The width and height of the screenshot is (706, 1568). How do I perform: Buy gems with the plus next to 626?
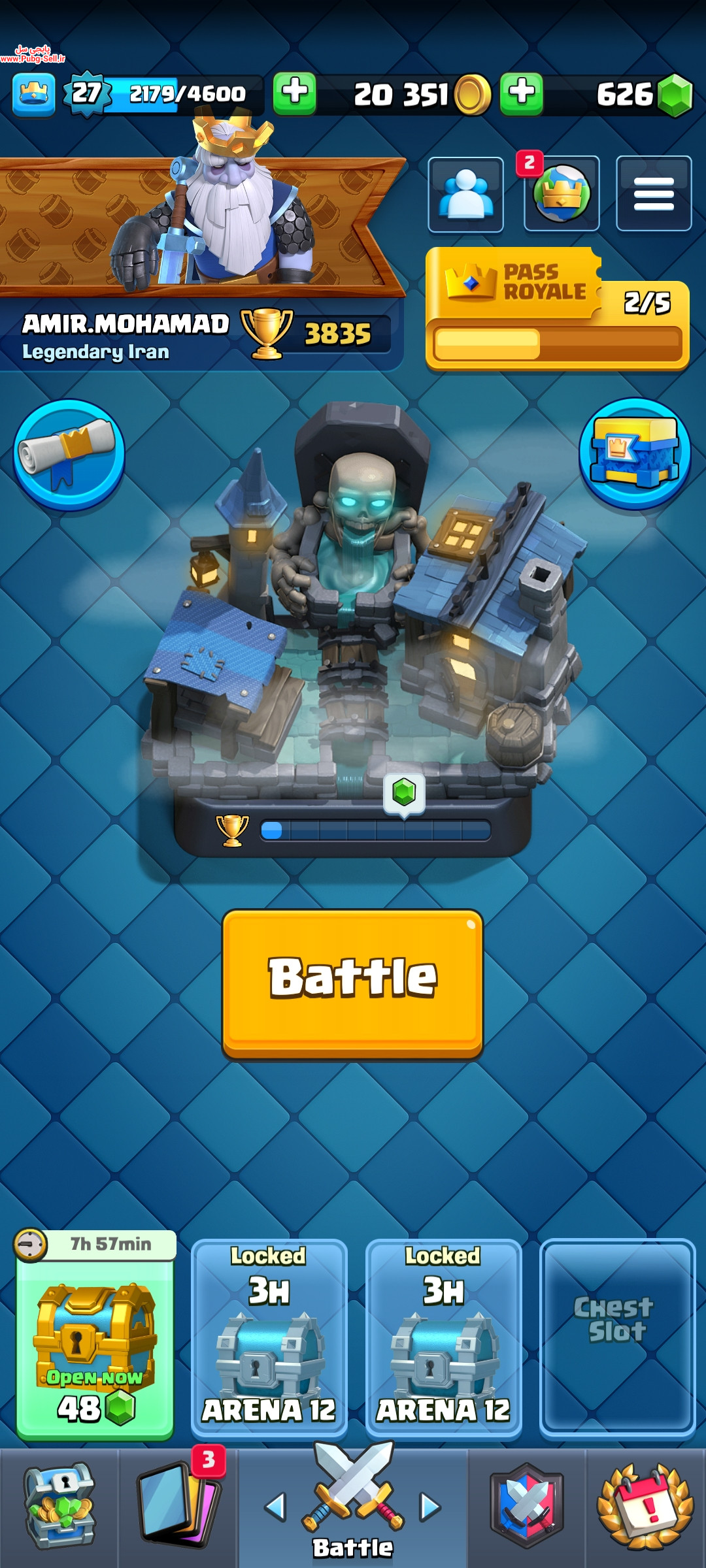pos(521,94)
